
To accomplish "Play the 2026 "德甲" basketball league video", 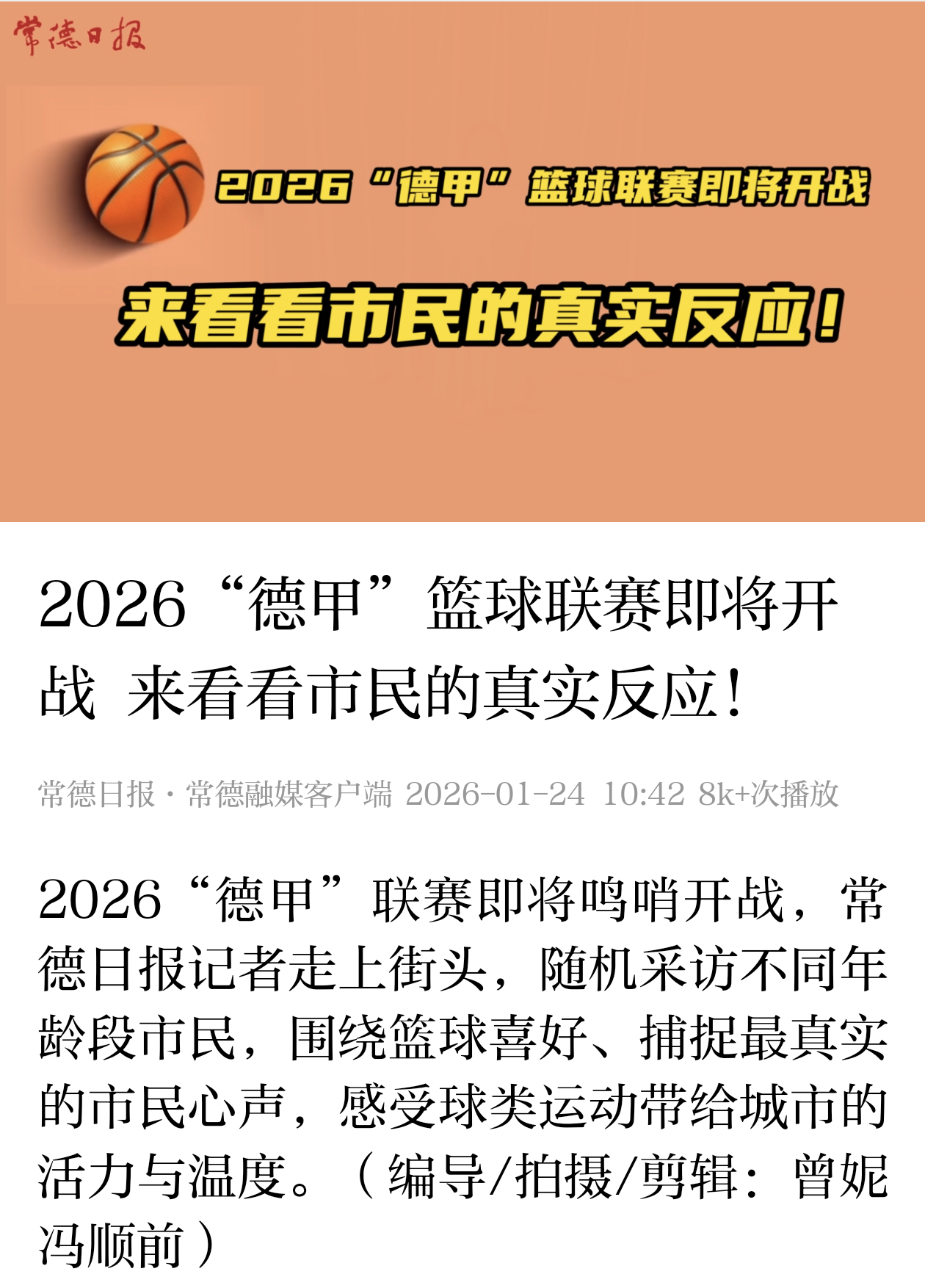I will (462, 261).
